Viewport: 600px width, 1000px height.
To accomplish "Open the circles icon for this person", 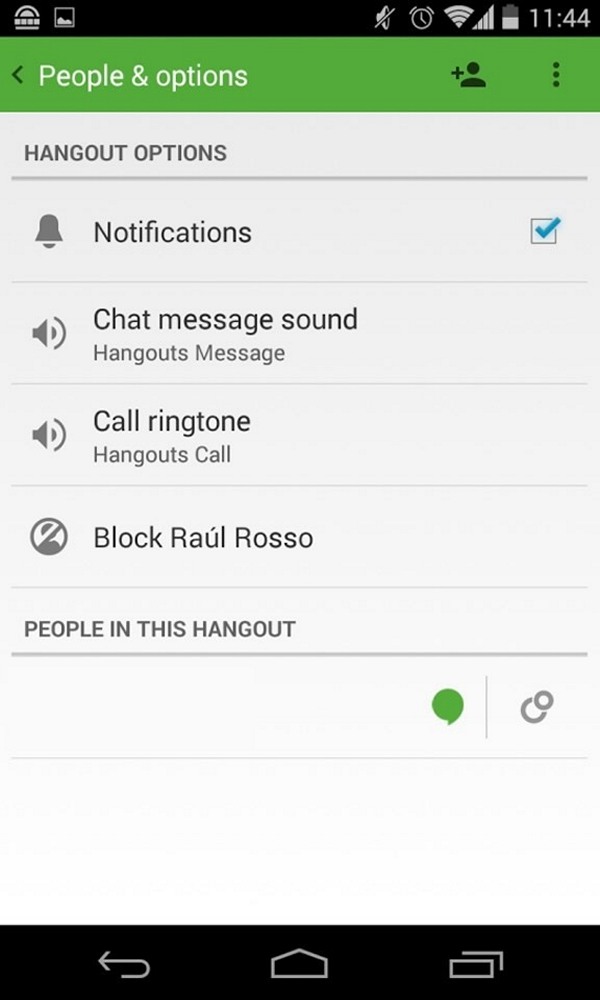I will (x=537, y=707).
